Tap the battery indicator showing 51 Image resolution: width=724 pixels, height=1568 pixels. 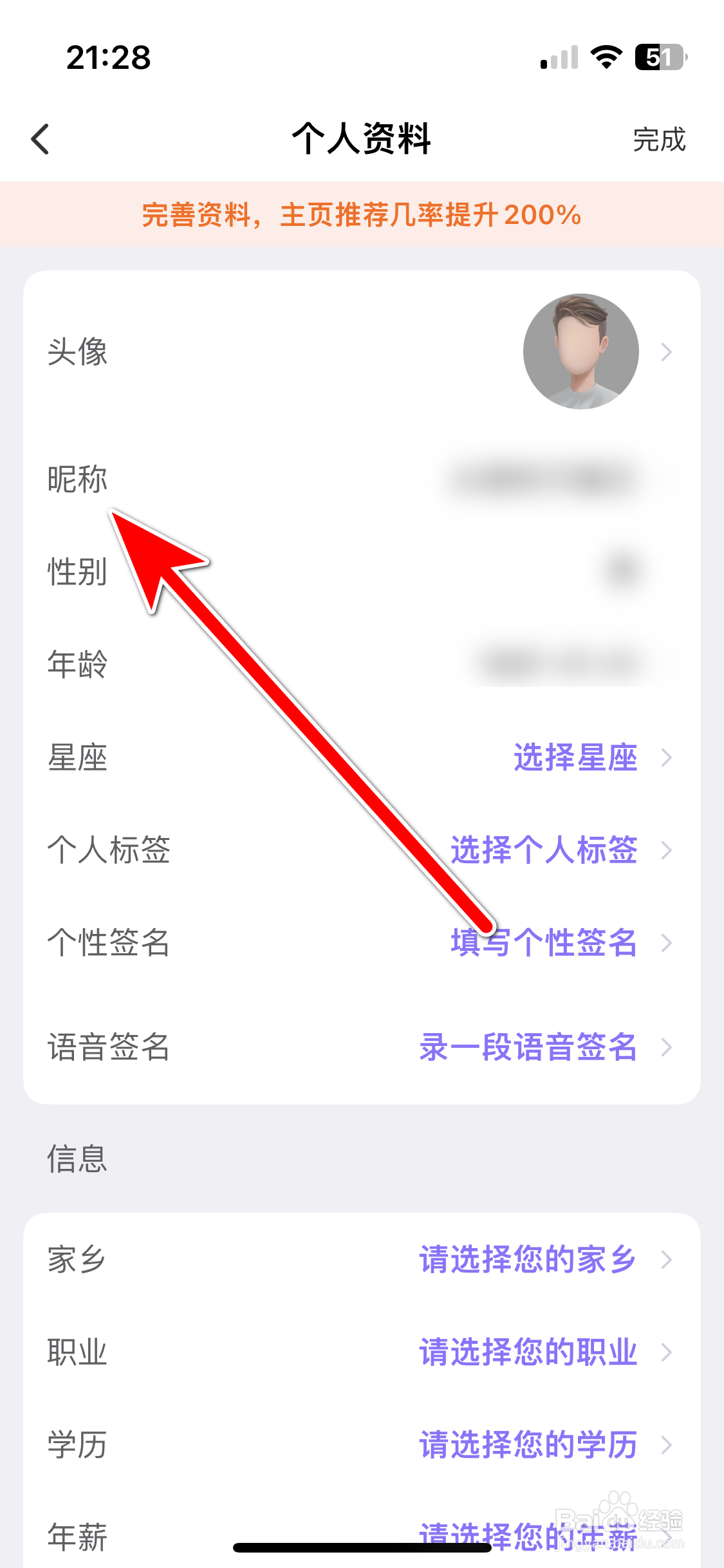coord(658,58)
